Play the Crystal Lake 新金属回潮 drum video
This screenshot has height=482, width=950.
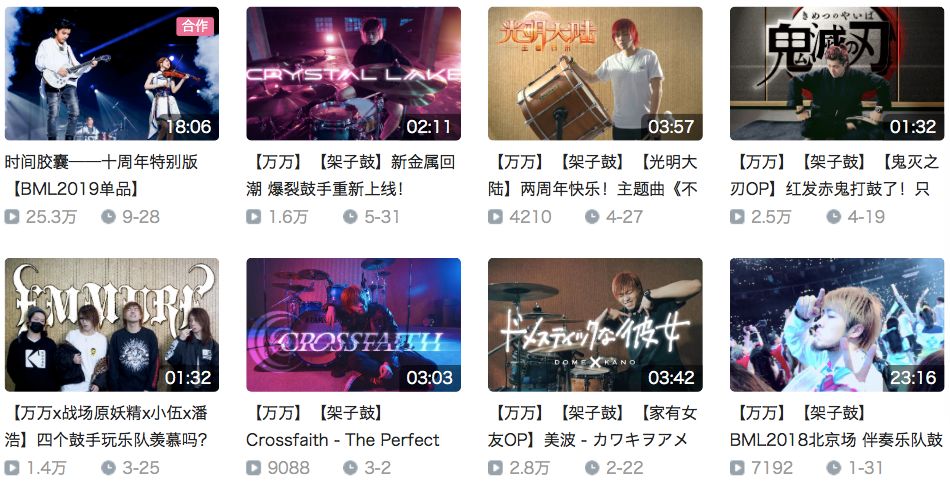point(353,74)
